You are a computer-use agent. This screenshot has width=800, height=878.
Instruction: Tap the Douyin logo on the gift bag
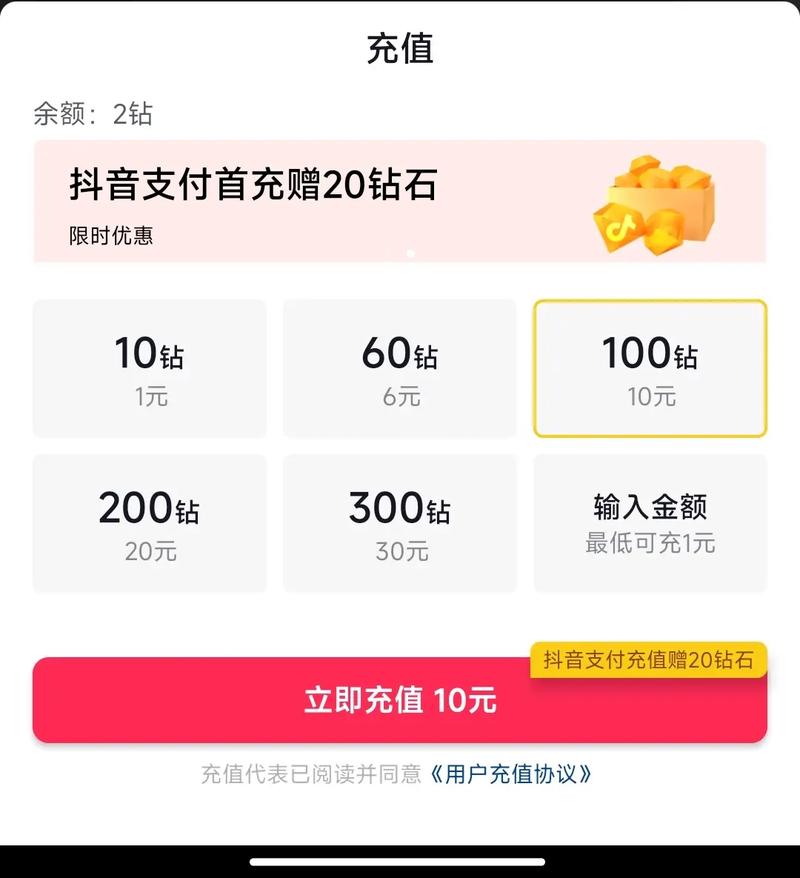(620, 227)
